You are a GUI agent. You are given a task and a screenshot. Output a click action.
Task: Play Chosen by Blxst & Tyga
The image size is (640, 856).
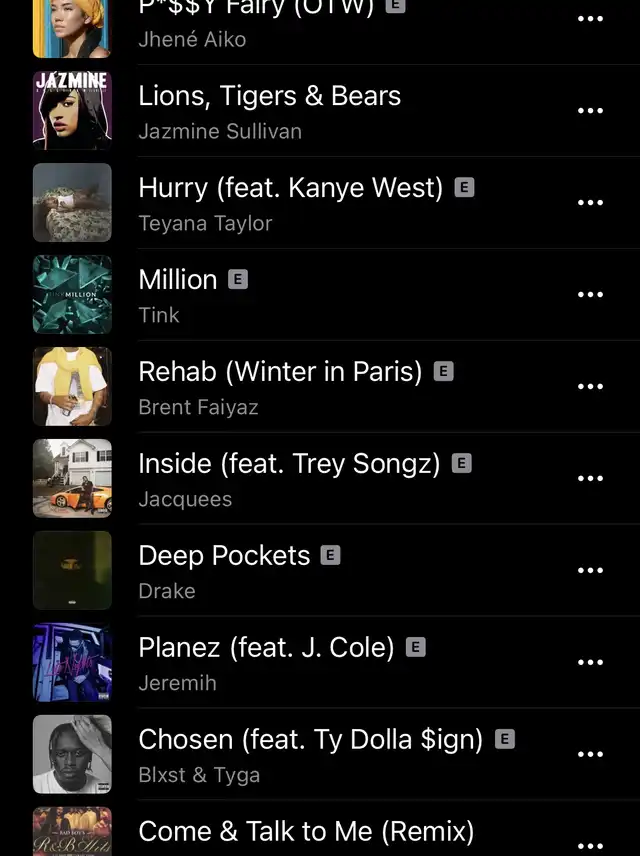click(x=310, y=755)
